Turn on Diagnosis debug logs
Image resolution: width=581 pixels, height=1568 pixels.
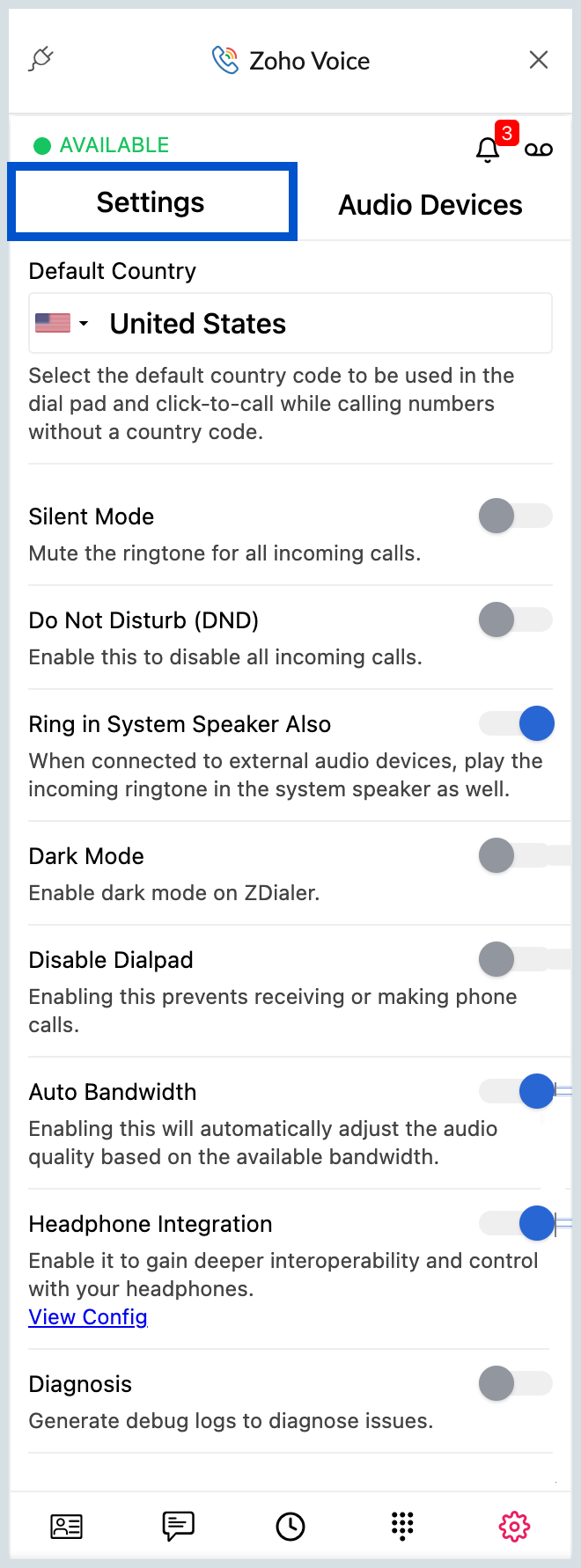pyautogui.click(x=515, y=1383)
